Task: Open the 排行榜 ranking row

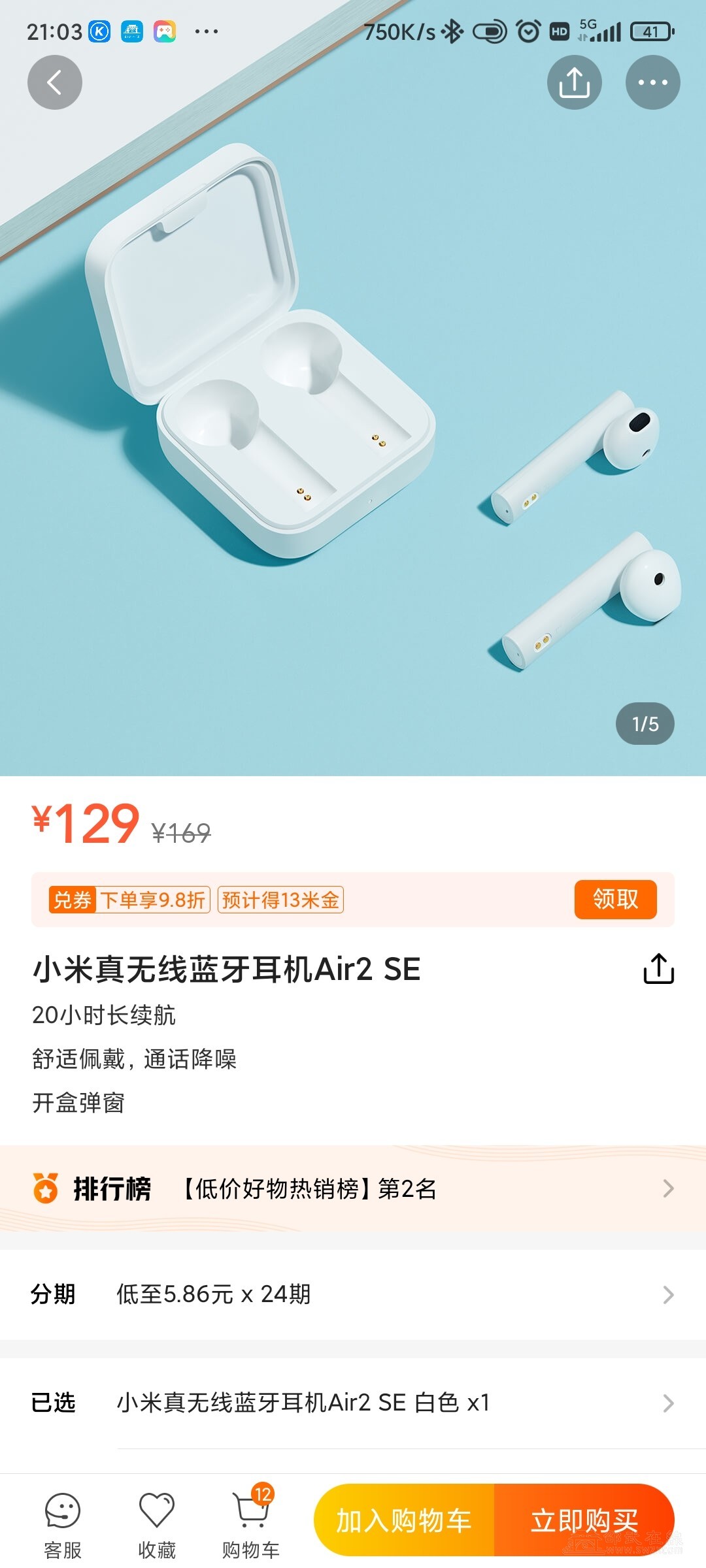Action: 353,1188
